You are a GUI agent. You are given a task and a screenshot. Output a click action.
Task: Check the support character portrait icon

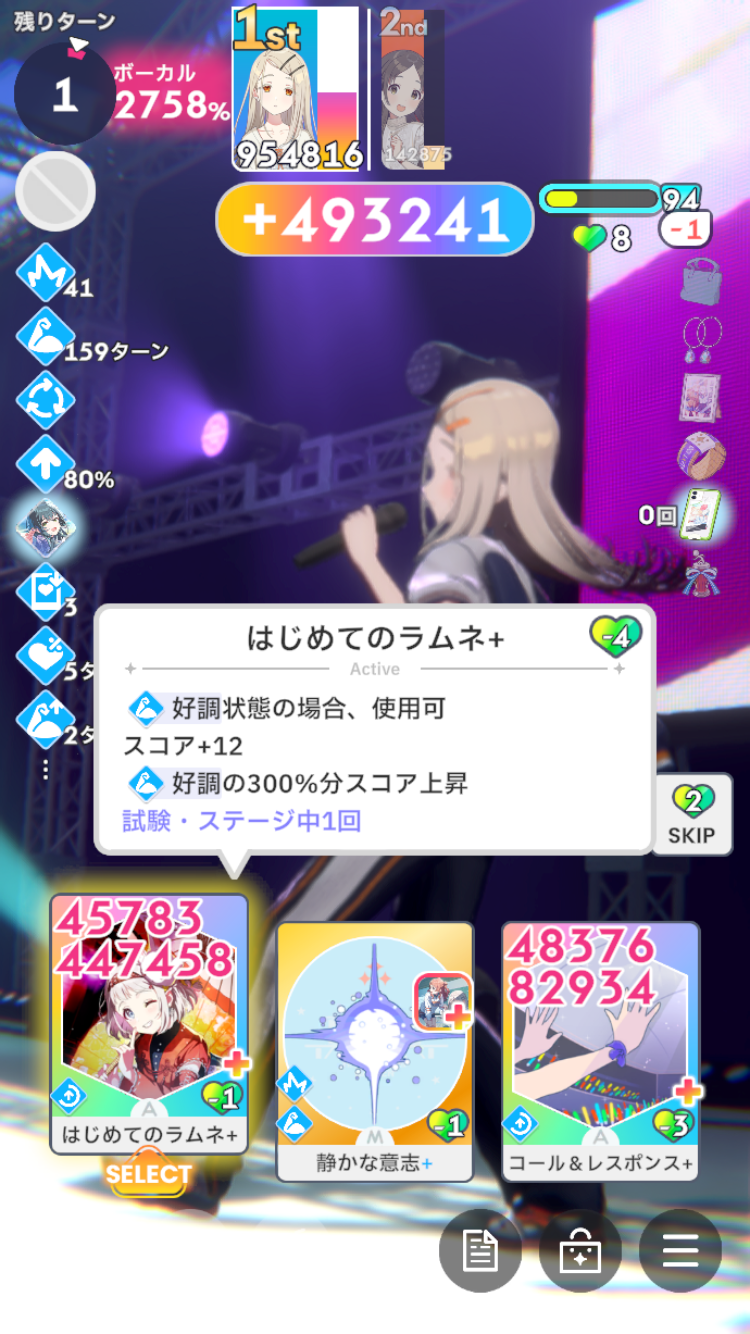coord(46,527)
